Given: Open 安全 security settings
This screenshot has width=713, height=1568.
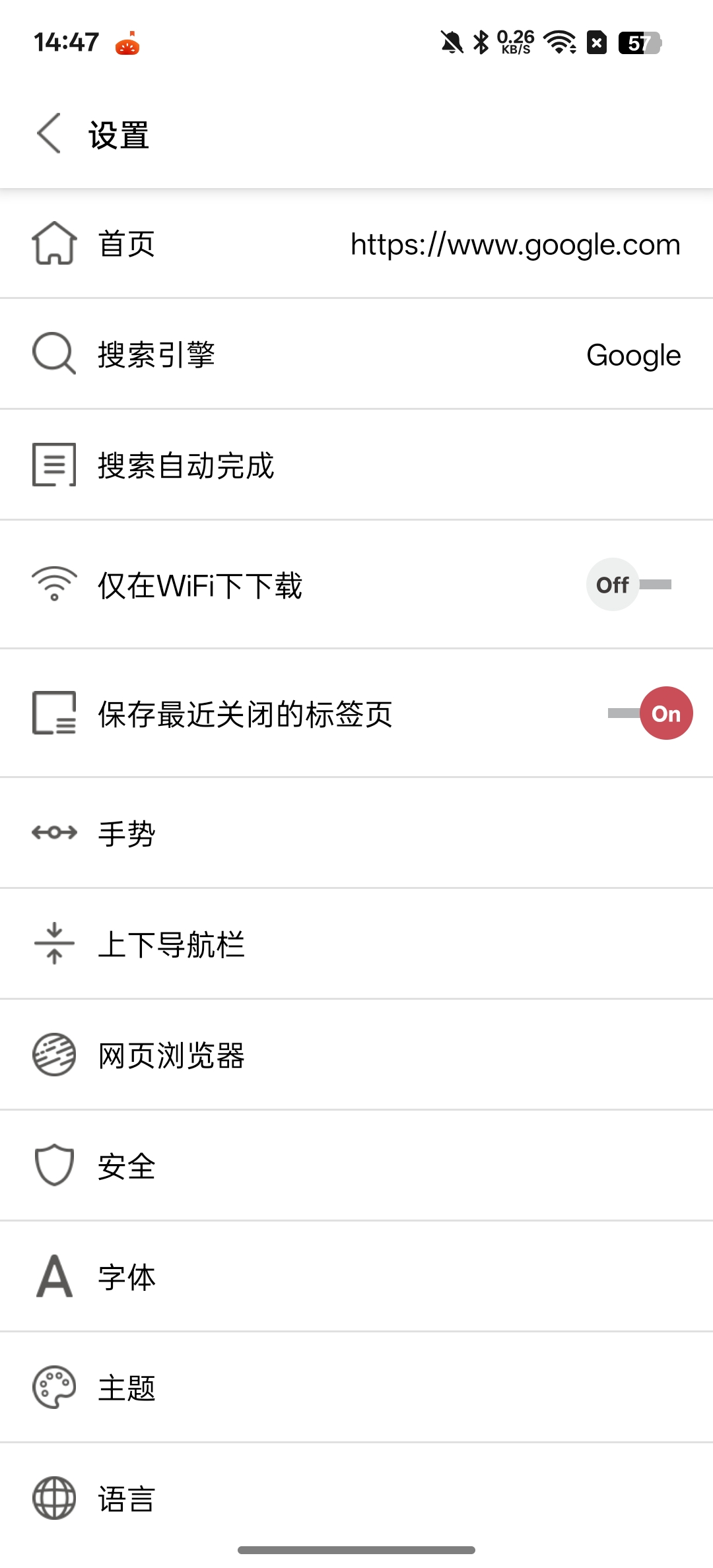Looking at the screenshot, I should [x=356, y=1166].
